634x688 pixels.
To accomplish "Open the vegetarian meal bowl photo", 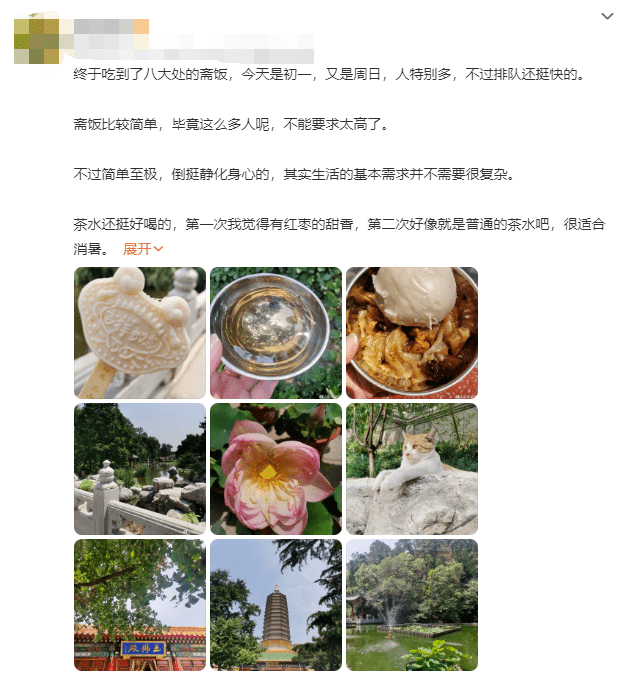I will point(412,333).
